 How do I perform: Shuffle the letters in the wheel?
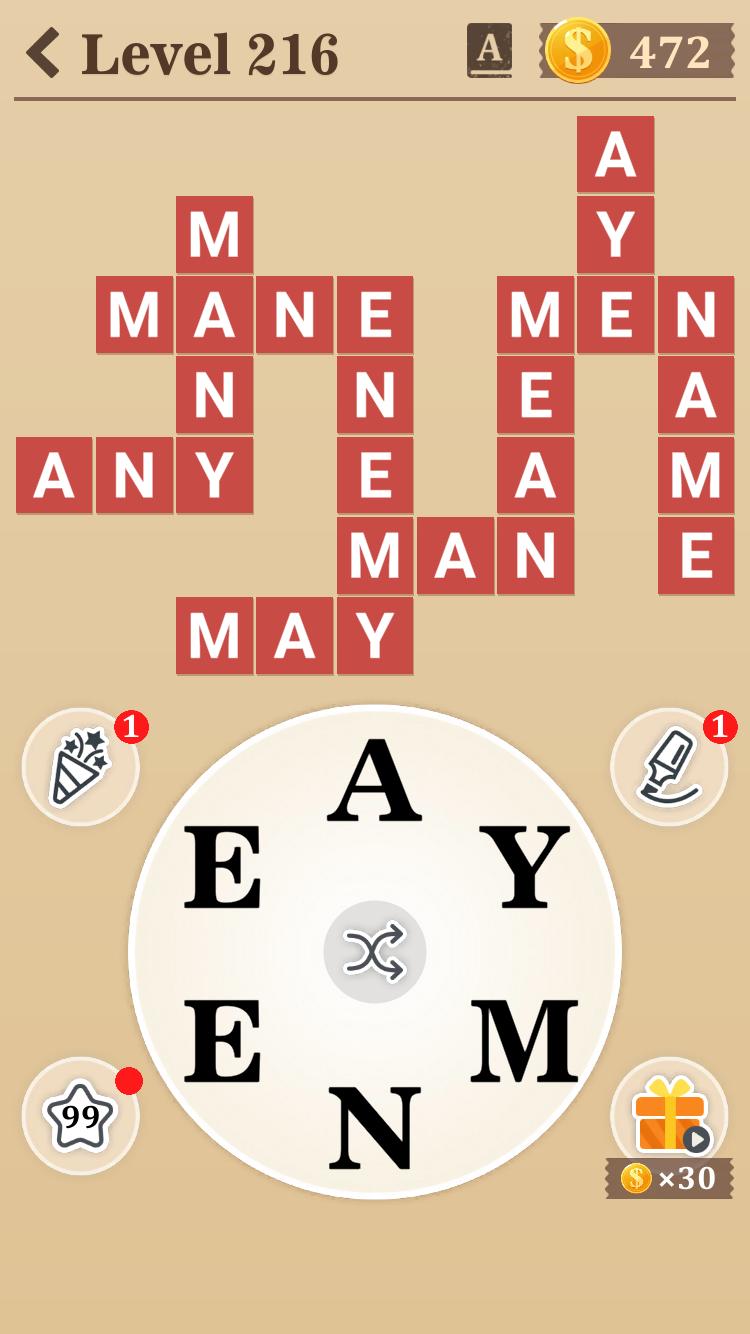[x=375, y=952]
